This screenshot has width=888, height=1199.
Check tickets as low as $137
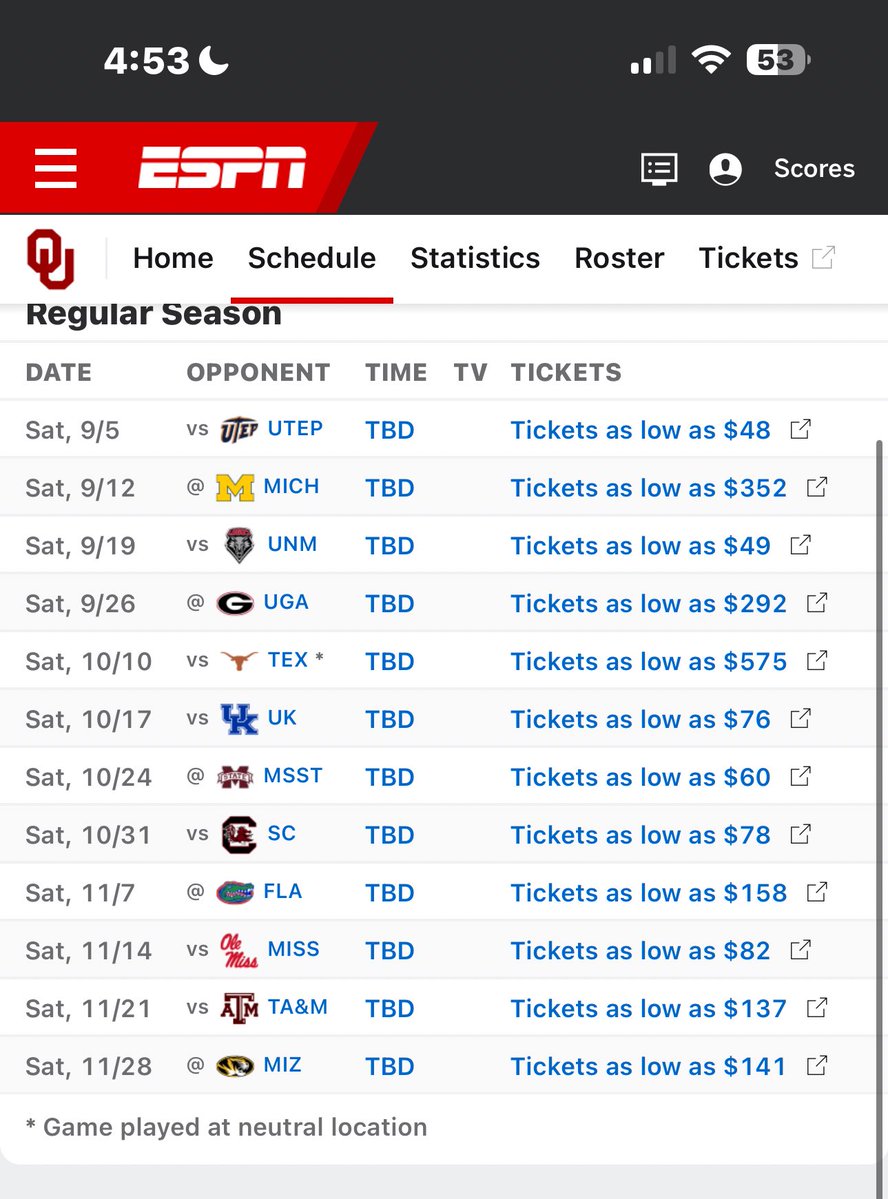click(x=648, y=1008)
